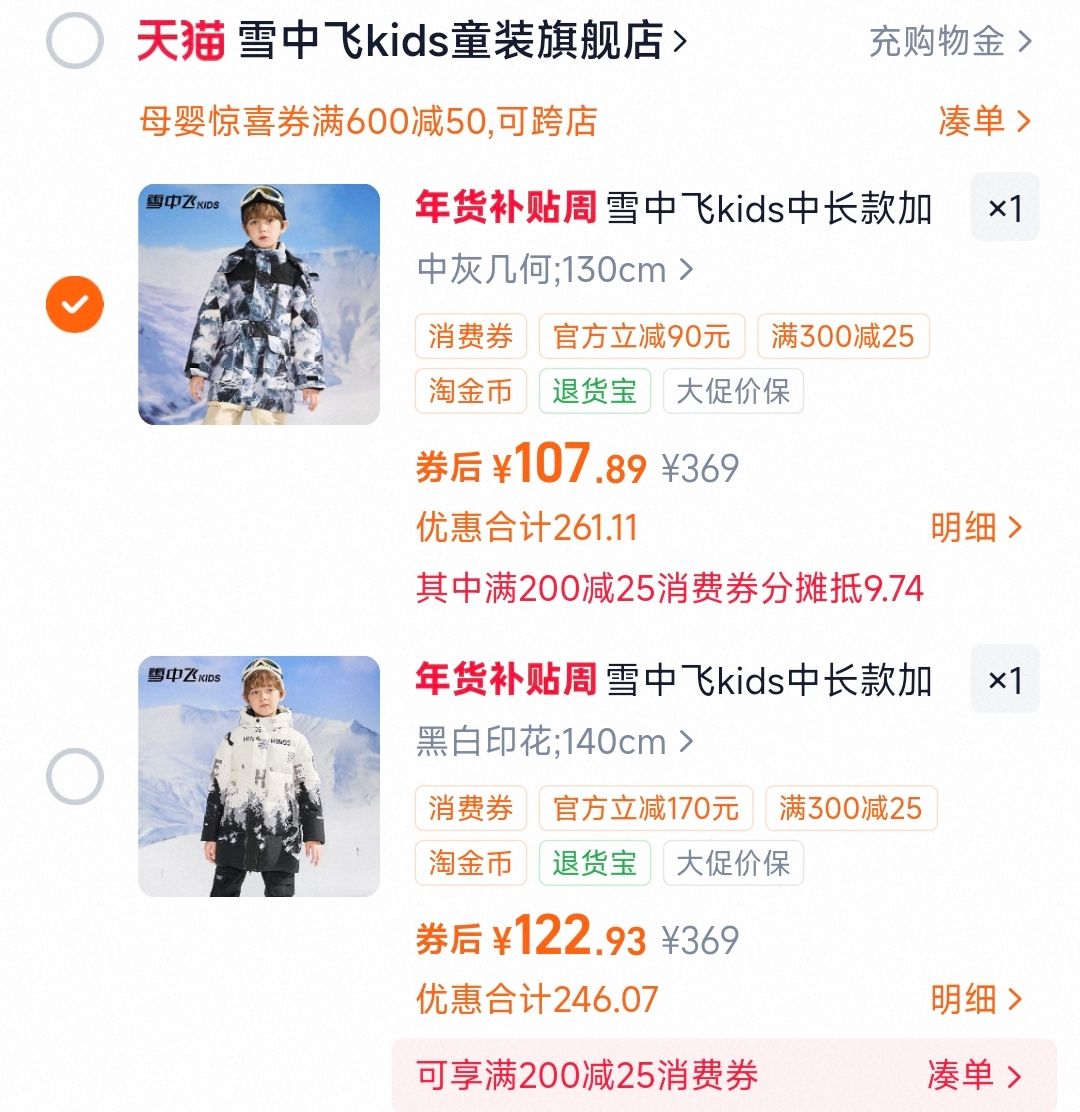View 明细 for 优惠合计246.07

pos(976,999)
